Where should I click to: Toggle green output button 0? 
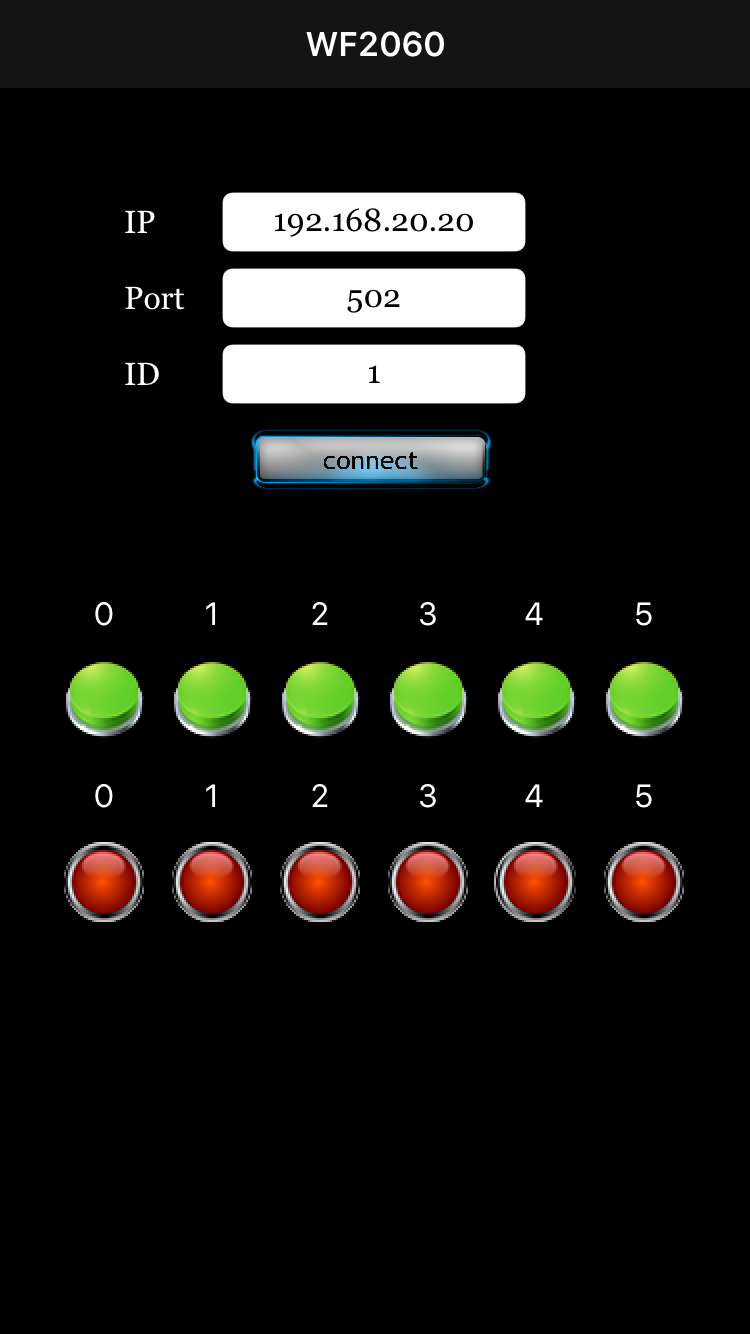[104, 698]
